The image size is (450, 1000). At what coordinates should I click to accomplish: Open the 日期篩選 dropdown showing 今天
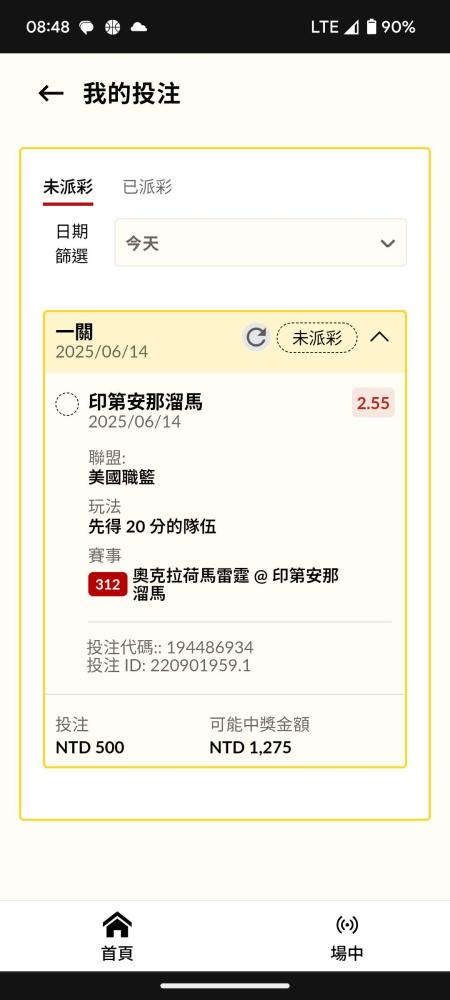261,242
